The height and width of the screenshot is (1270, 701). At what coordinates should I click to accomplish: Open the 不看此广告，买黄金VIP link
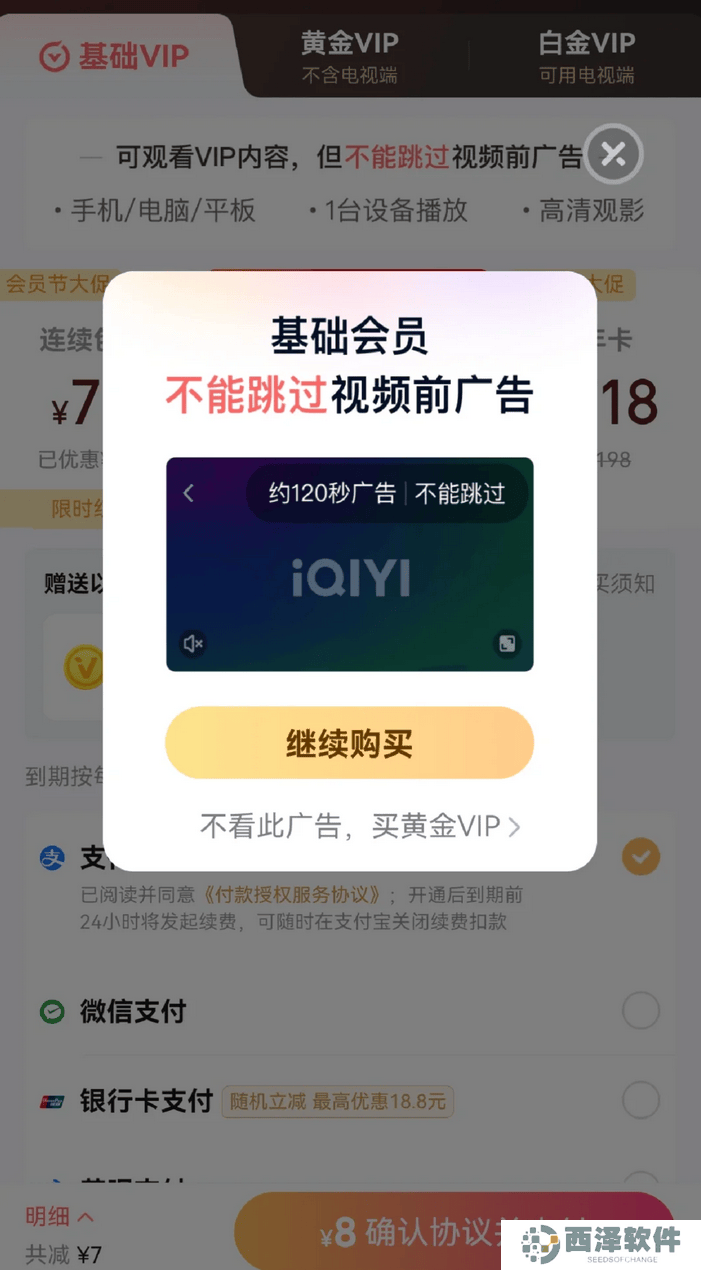[x=360, y=826]
